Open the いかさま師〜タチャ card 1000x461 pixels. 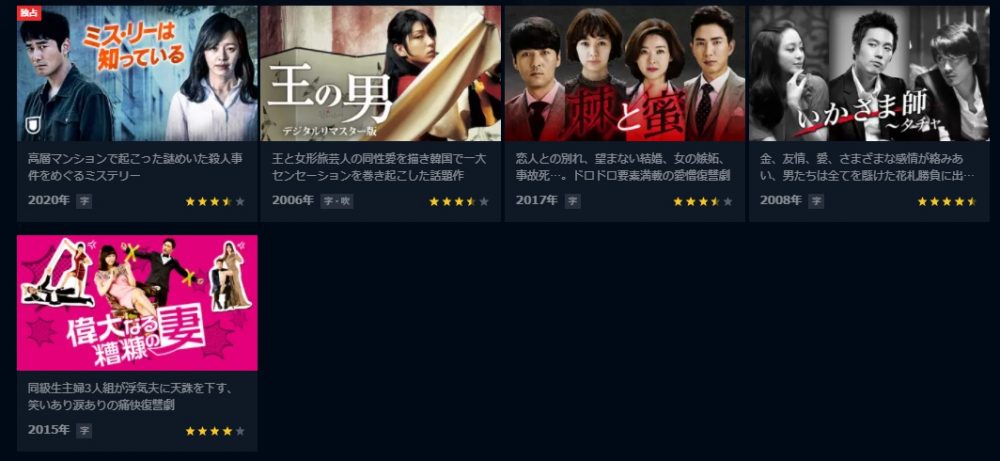(869, 75)
